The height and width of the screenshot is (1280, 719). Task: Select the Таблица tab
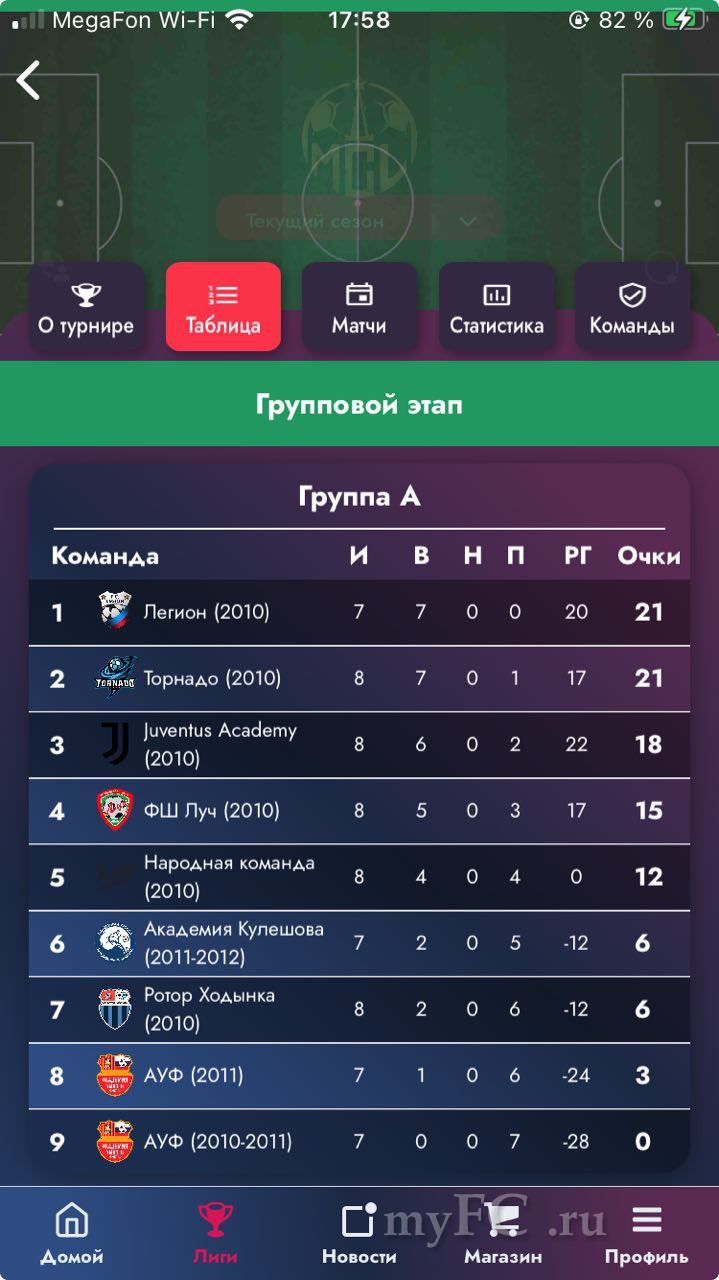click(223, 307)
